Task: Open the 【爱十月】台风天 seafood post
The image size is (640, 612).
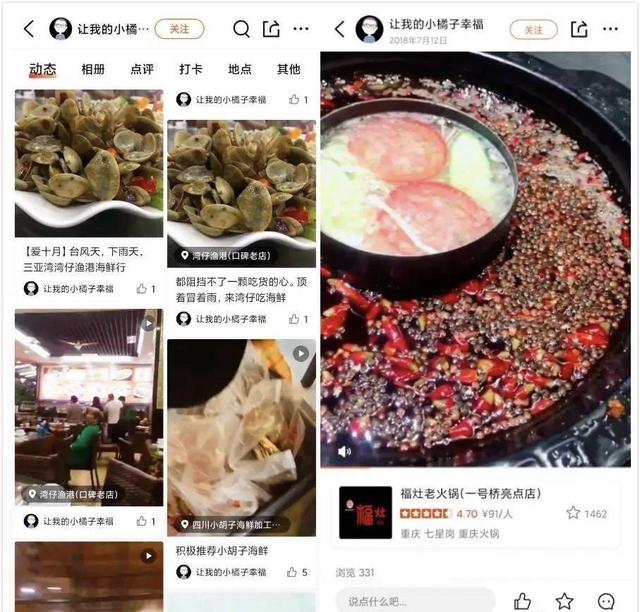Action: [x=88, y=254]
